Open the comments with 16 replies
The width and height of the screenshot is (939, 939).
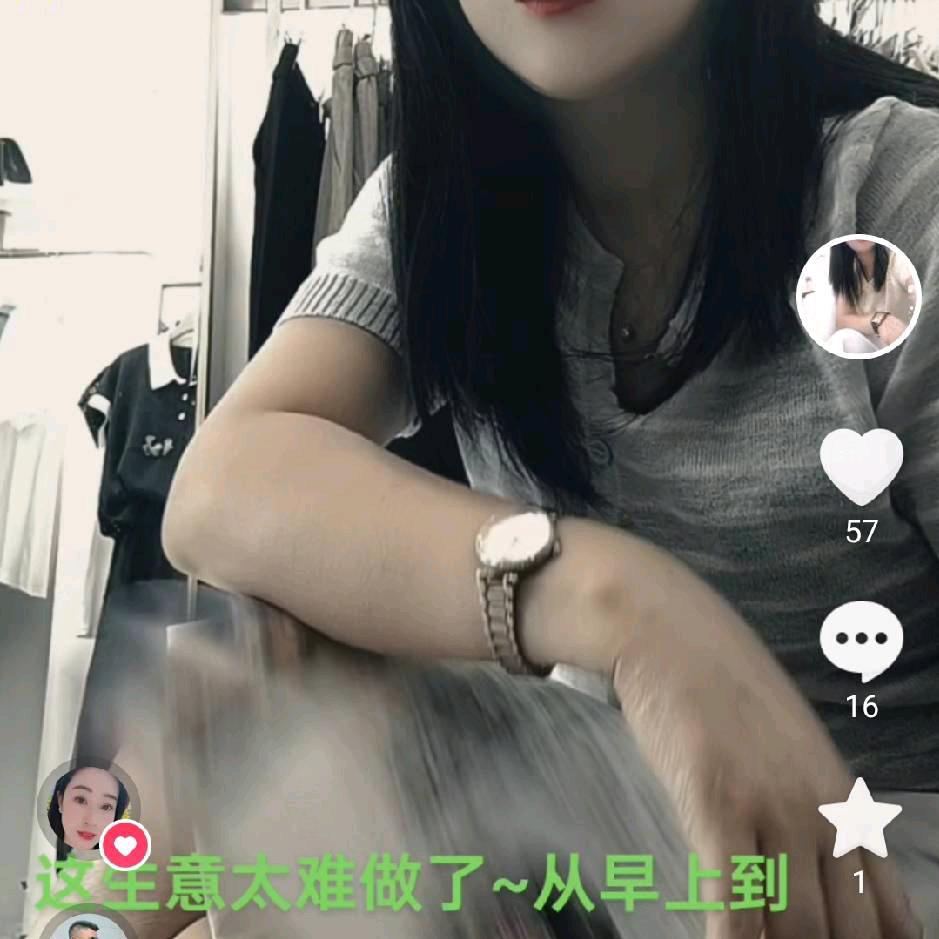861,642
